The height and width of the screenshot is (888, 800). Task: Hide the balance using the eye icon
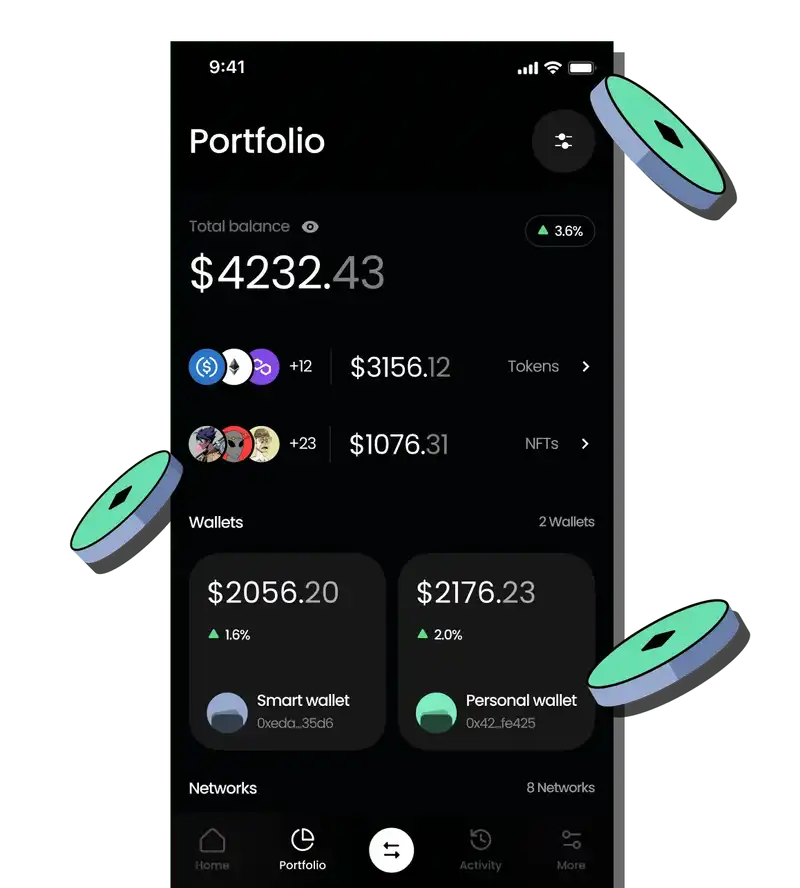(x=309, y=227)
